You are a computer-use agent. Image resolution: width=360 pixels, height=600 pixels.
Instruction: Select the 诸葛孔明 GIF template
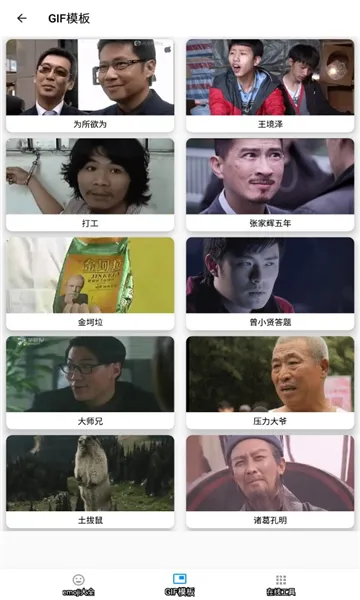[x=270, y=482]
